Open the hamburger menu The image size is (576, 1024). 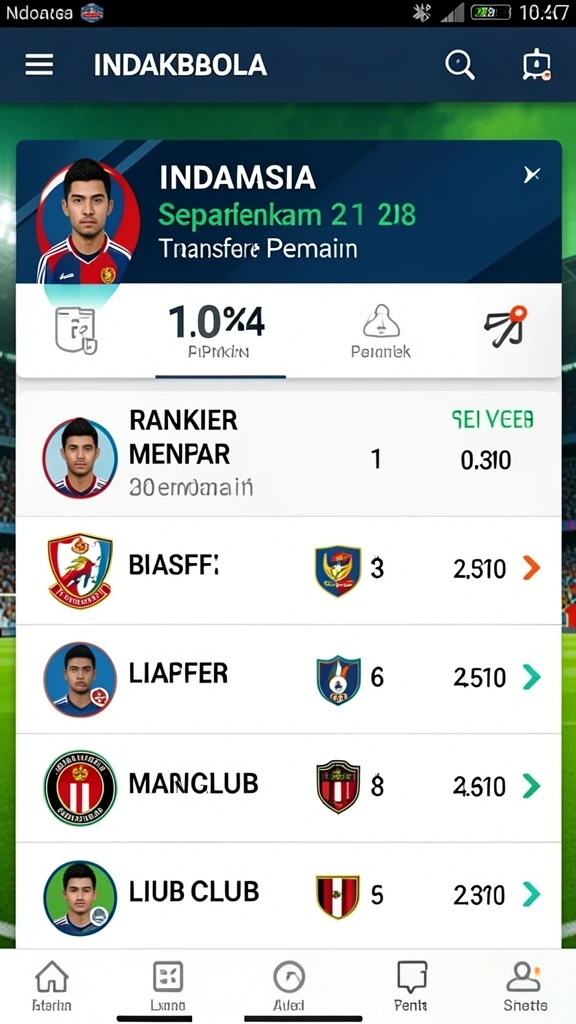39,65
